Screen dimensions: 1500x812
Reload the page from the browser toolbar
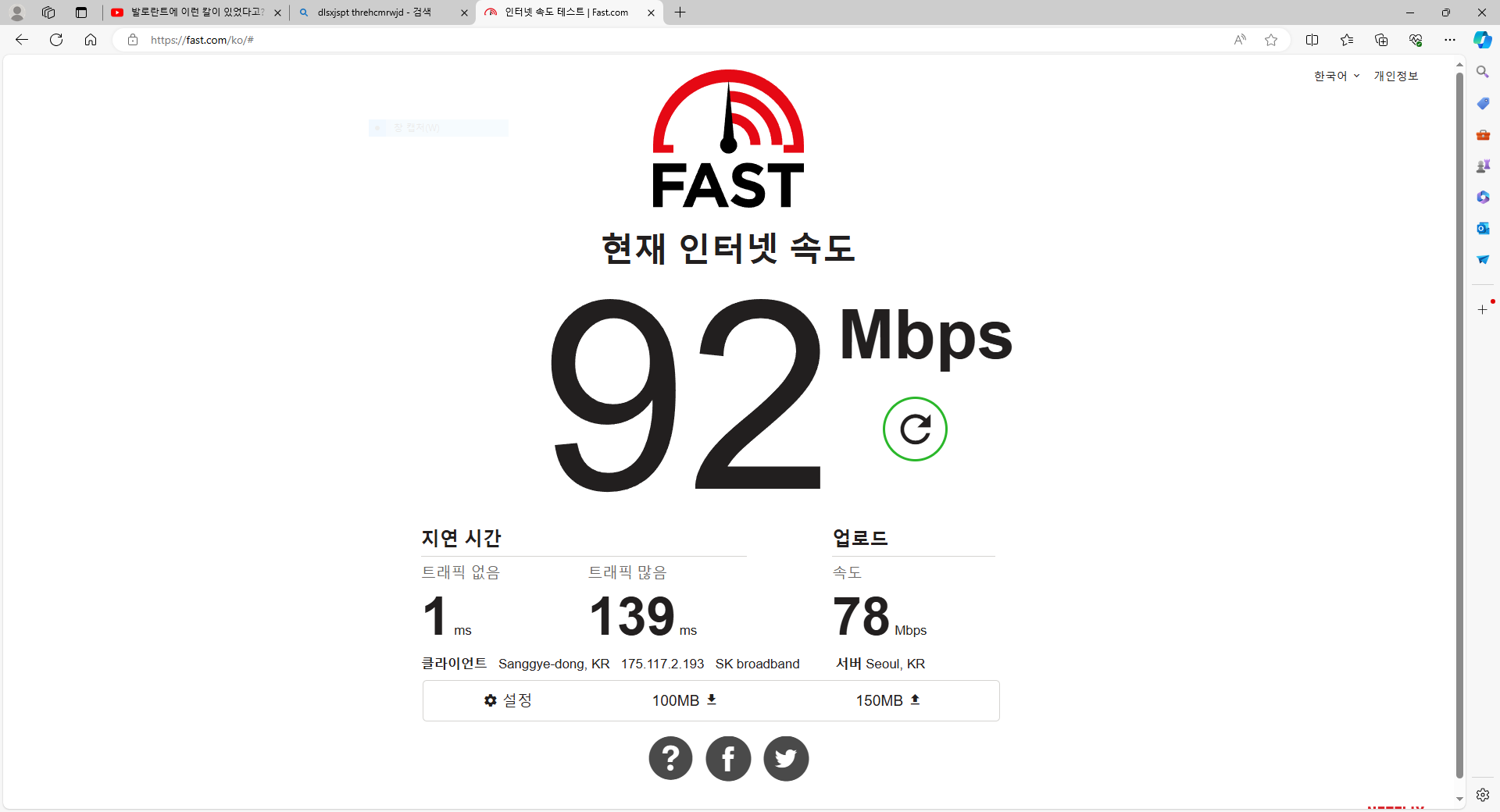click(56, 40)
